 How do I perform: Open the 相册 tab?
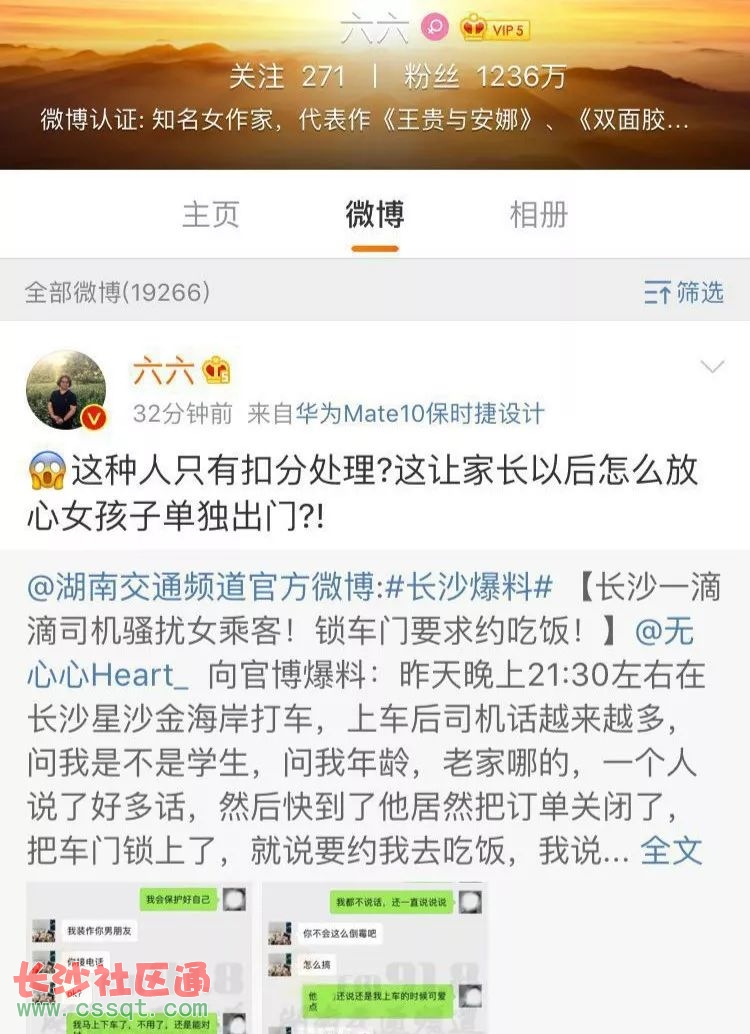[539, 214]
